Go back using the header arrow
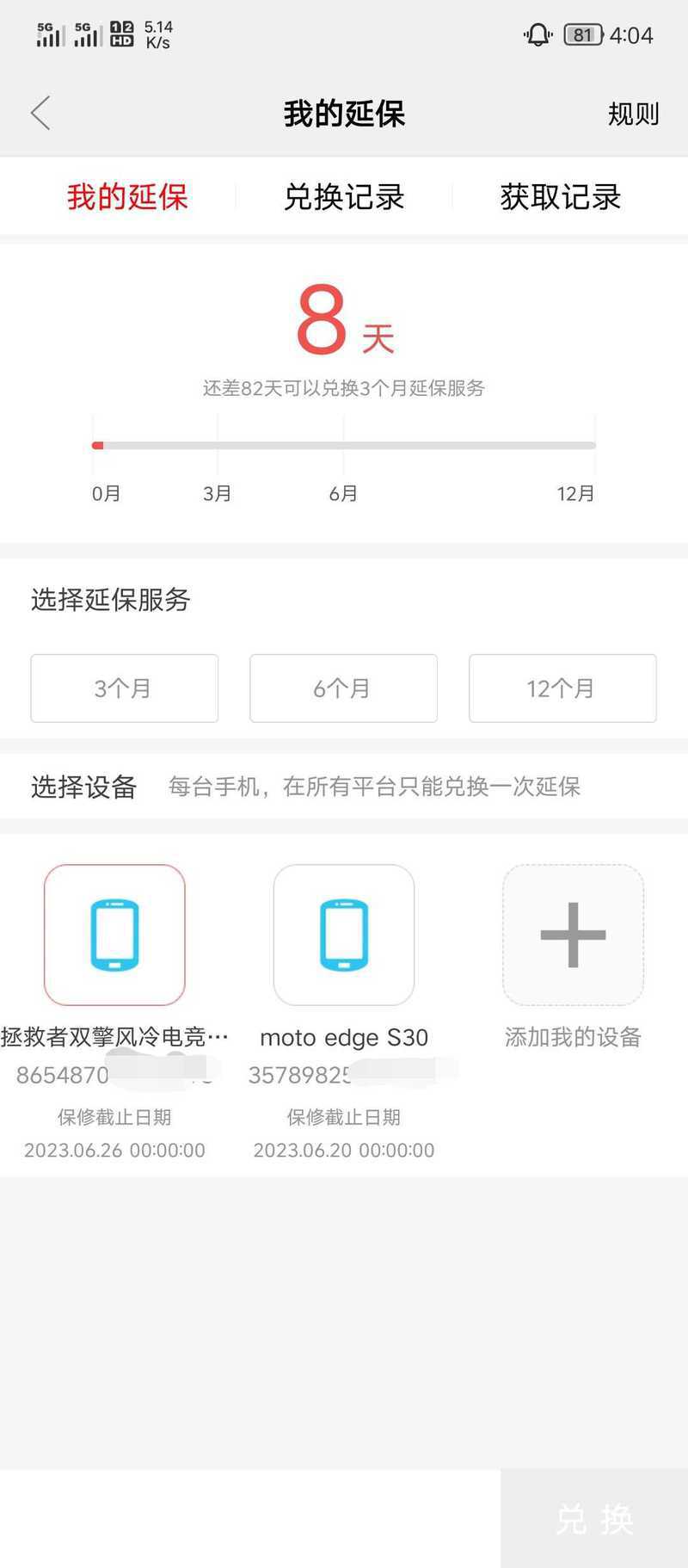Screen dimensions: 688x1568 (40, 113)
